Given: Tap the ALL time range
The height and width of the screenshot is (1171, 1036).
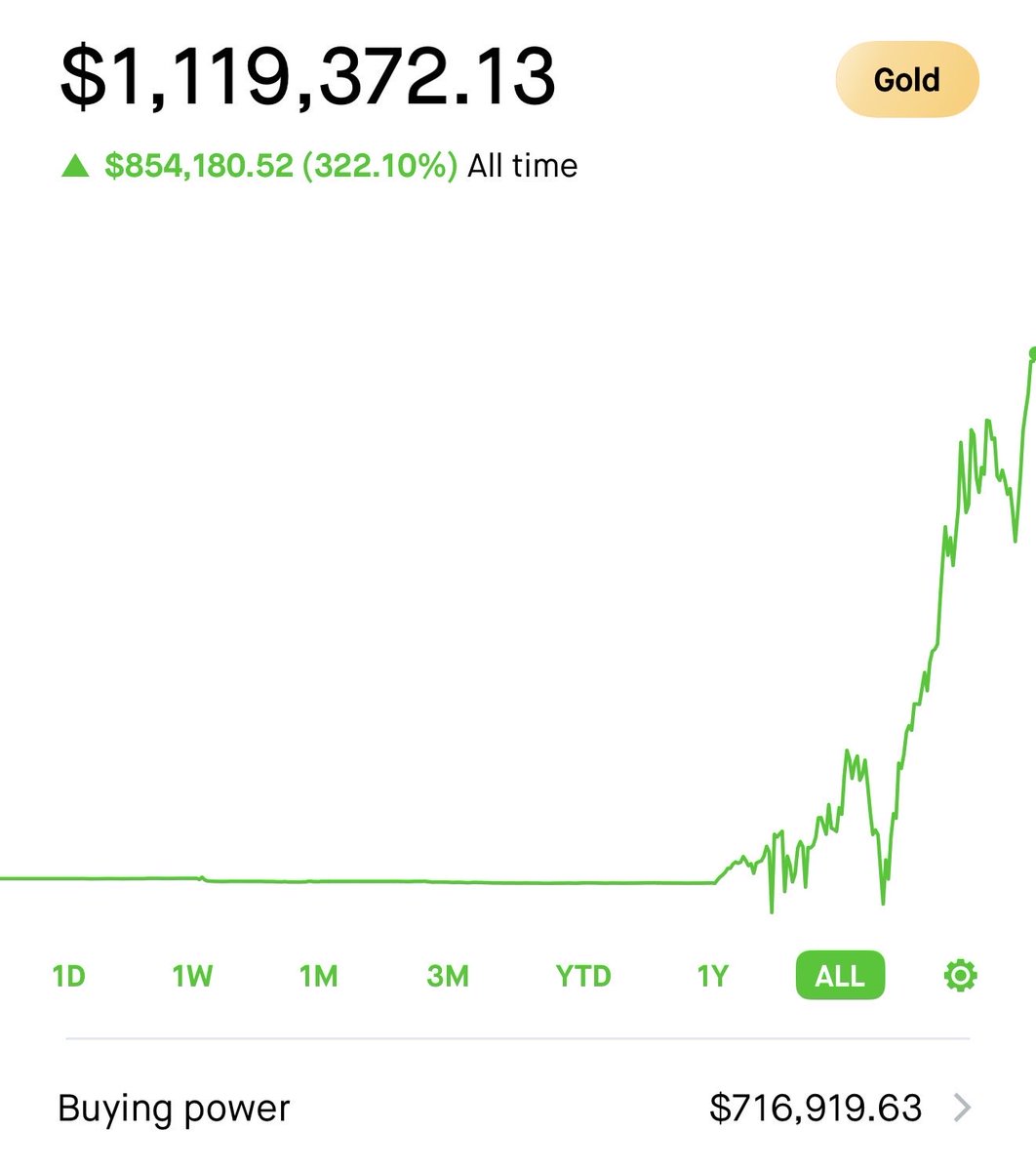Looking at the screenshot, I should coord(840,975).
